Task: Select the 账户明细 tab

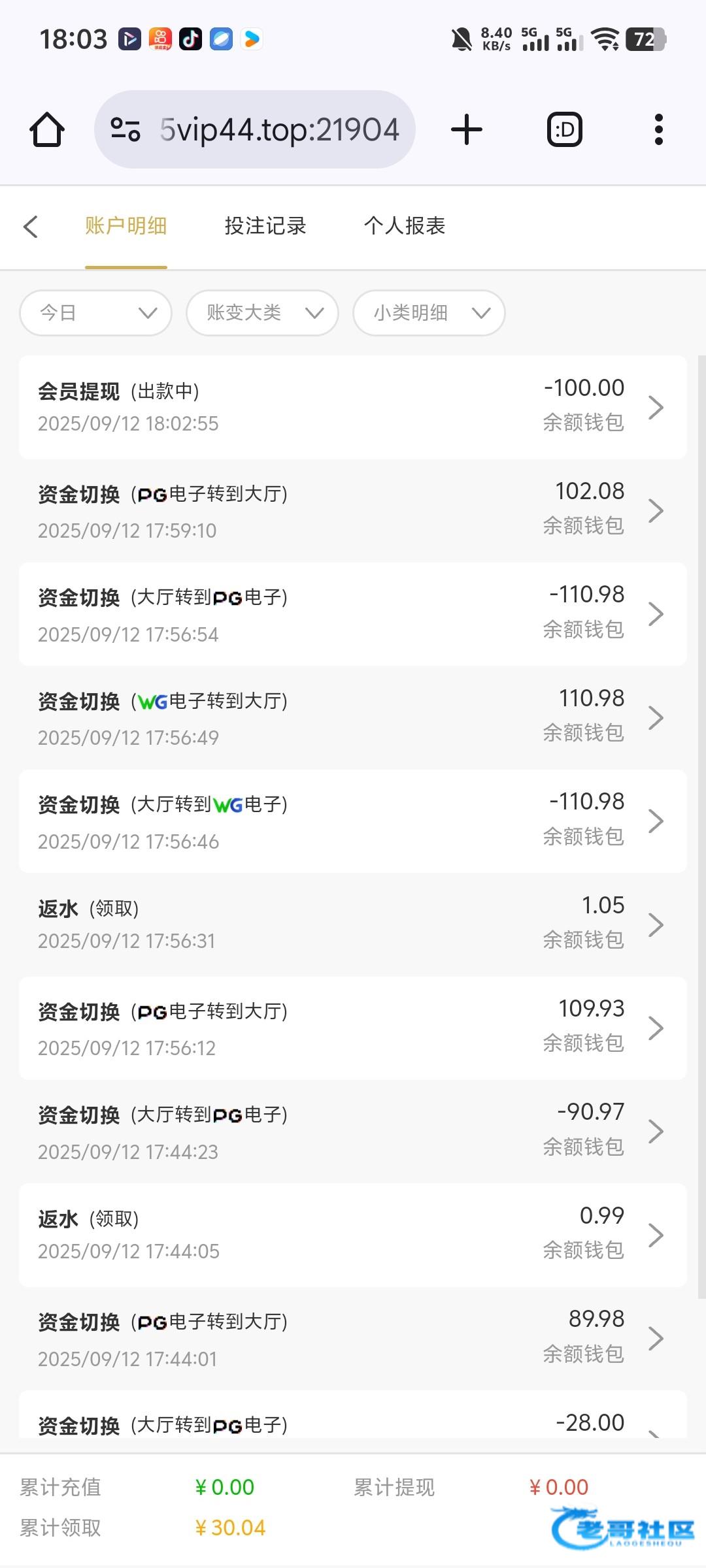Action: (126, 226)
